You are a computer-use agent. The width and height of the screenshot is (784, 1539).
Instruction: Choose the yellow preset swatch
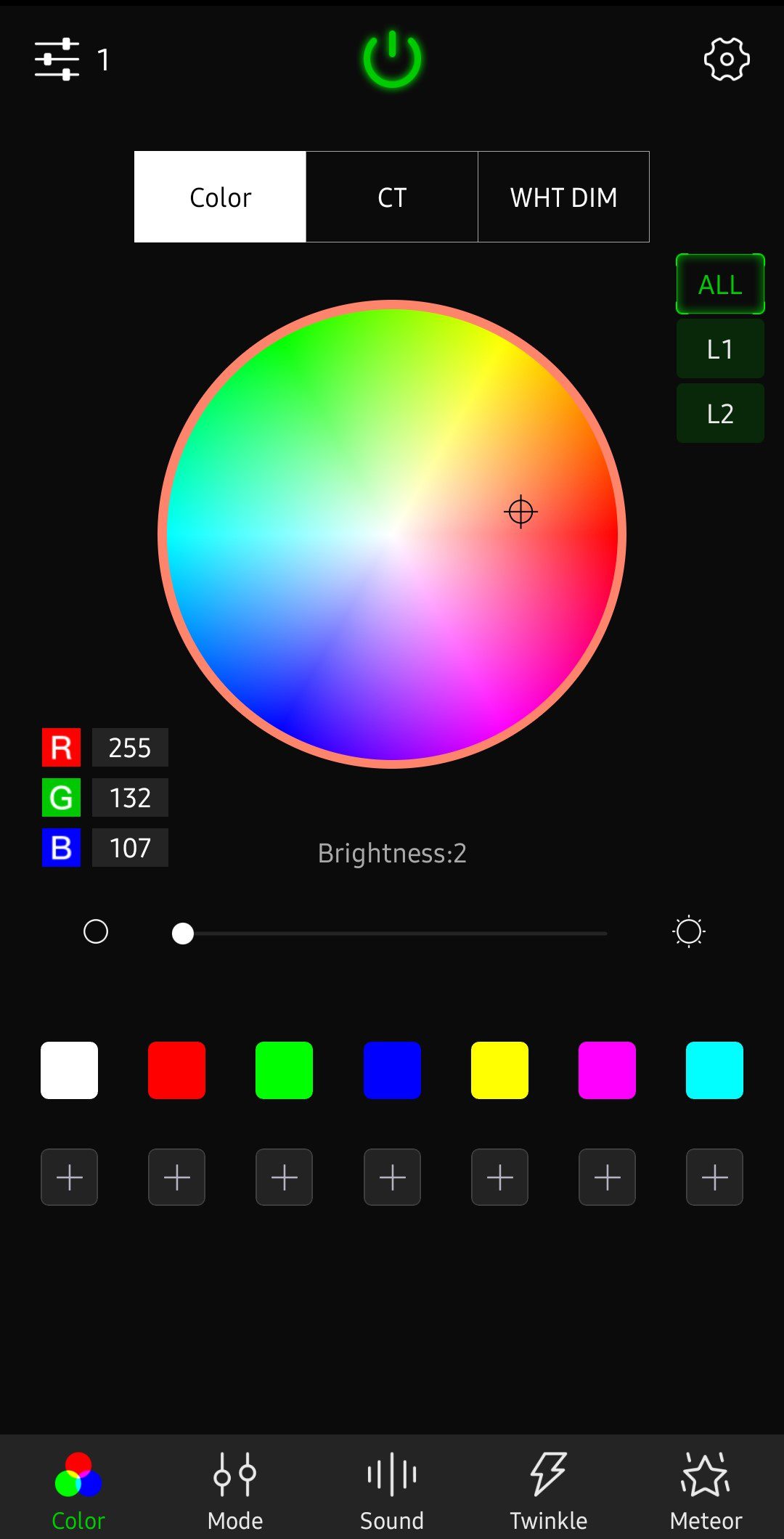point(499,1070)
